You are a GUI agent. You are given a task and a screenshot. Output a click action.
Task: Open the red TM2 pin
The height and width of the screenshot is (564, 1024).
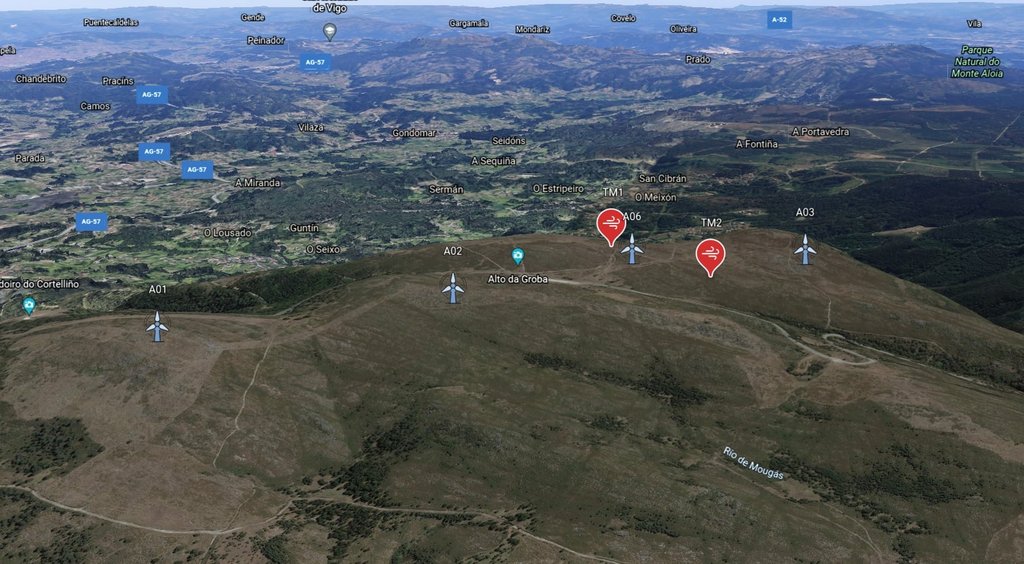710,254
